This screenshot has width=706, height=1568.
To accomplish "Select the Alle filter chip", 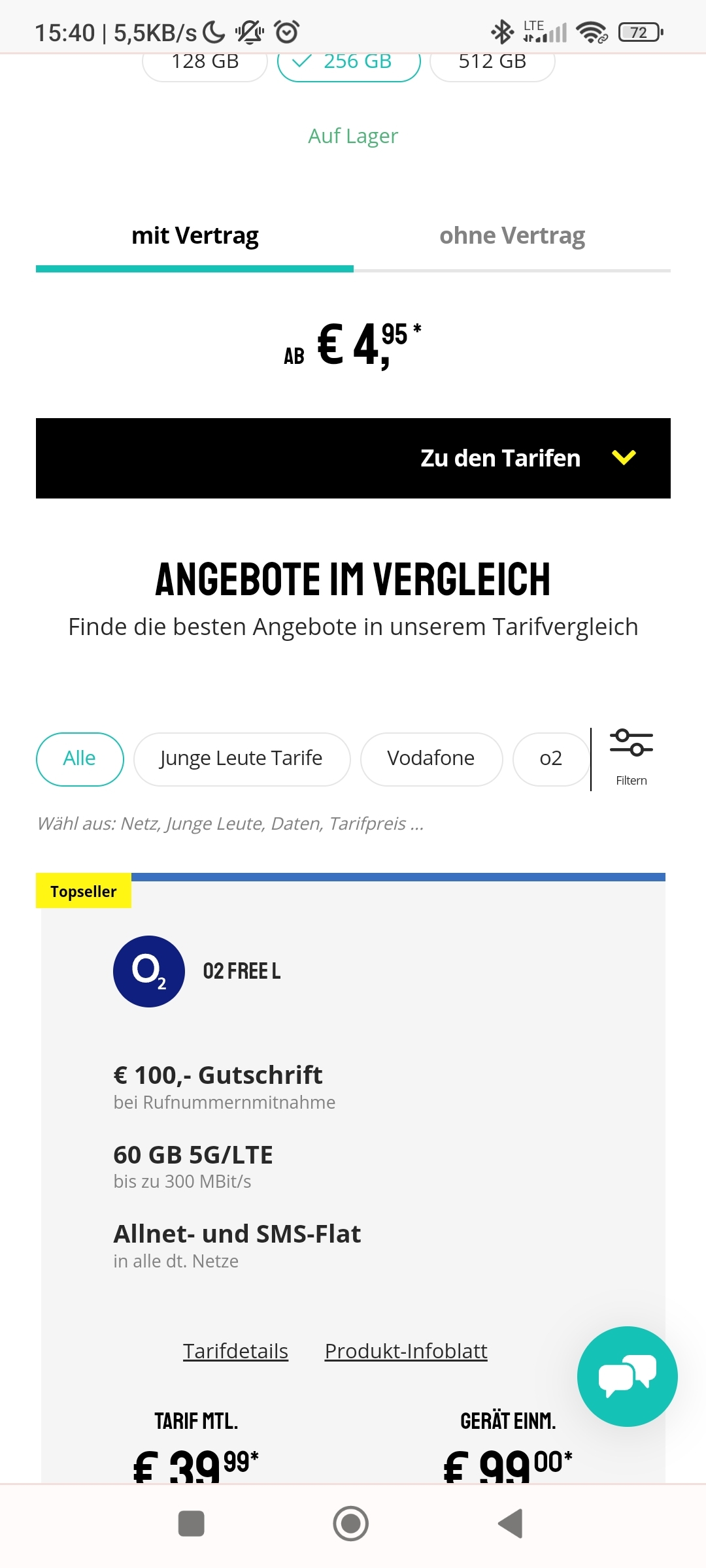I will 80,759.
